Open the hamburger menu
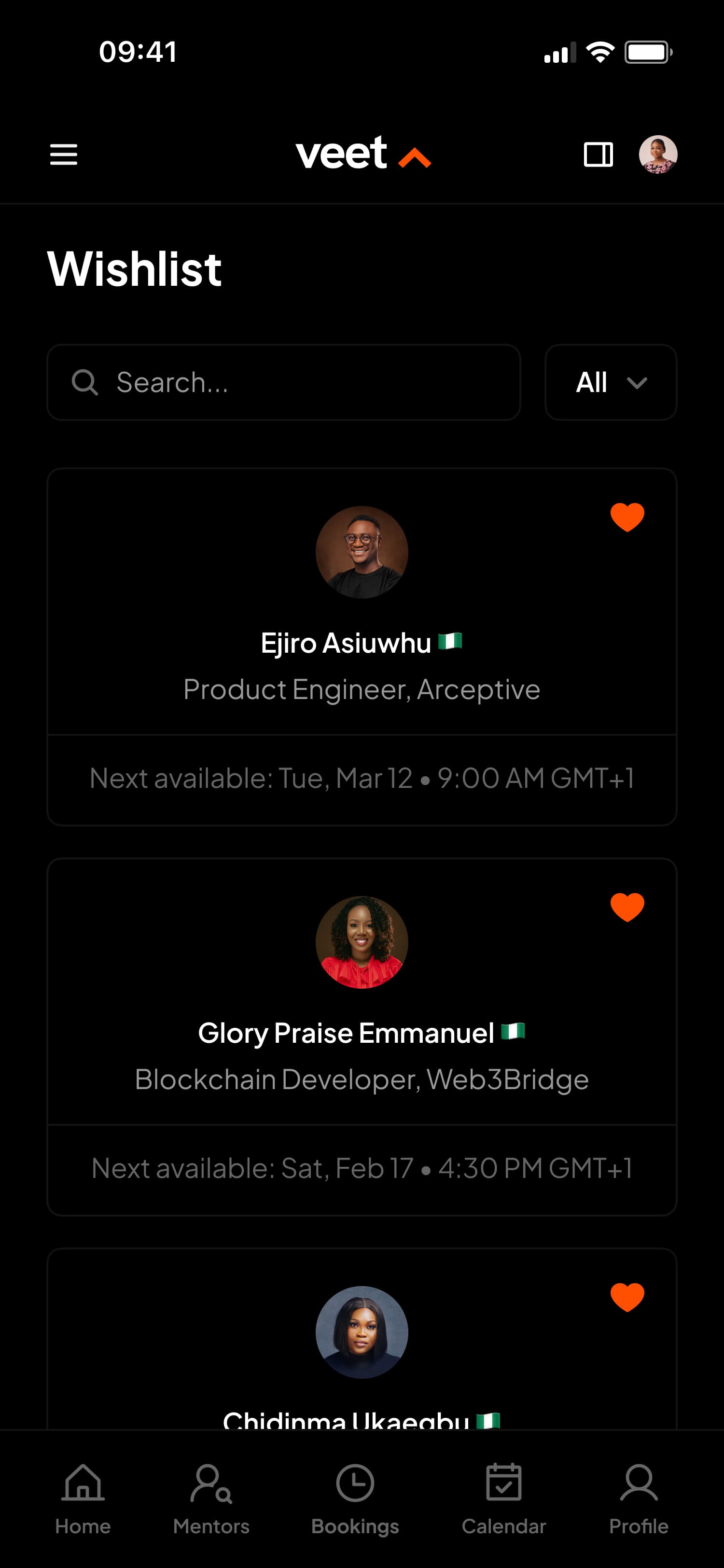 pos(63,154)
